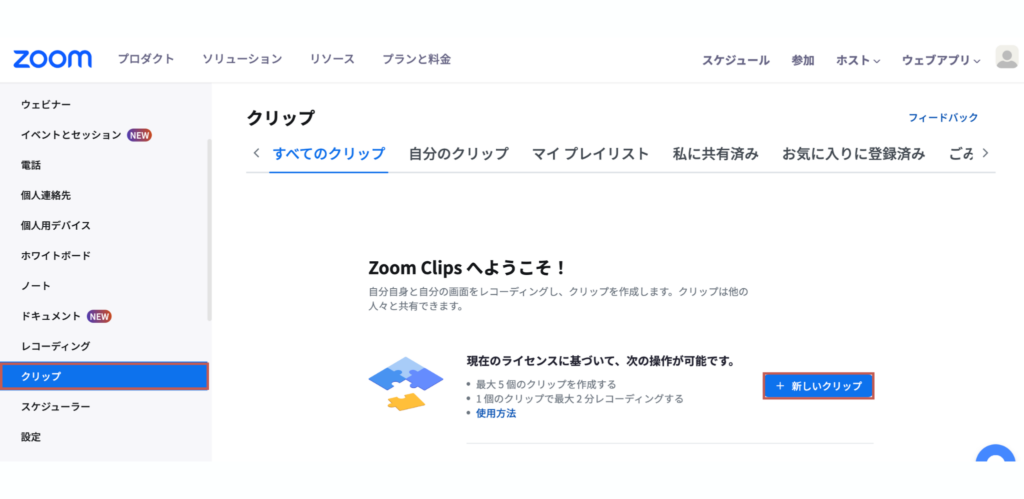The image size is (1024, 499).
Task: Expand the ホスト dropdown
Action: click(x=858, y=60)
